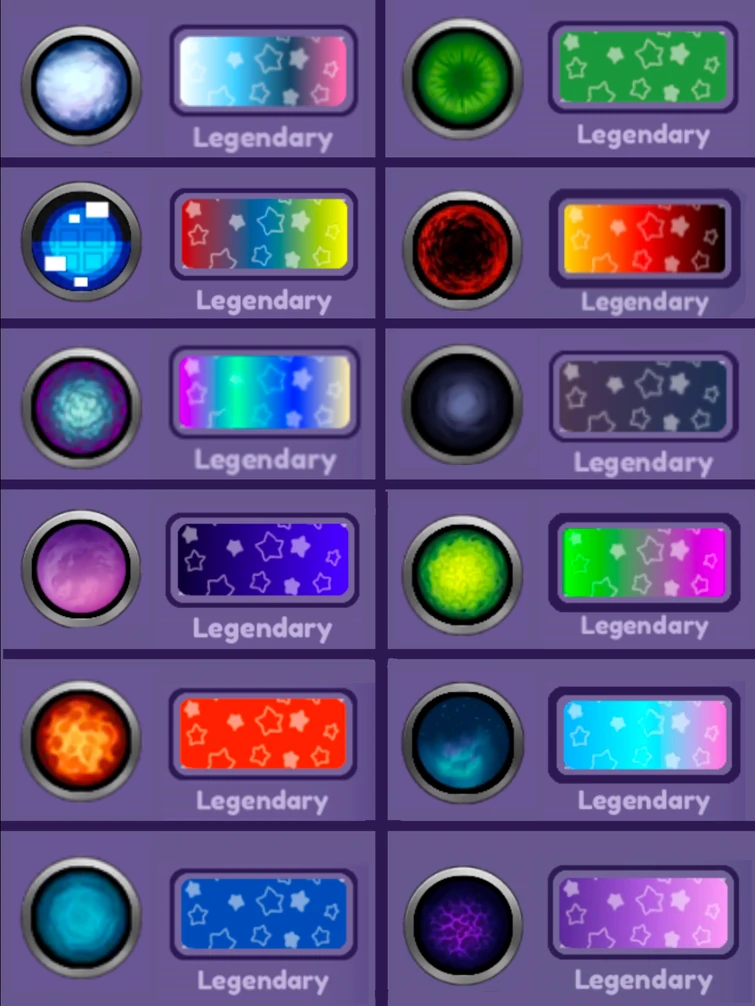Select the dark navy void orb icon
Screen dimensions: 755x1006
tap(461, 403)
